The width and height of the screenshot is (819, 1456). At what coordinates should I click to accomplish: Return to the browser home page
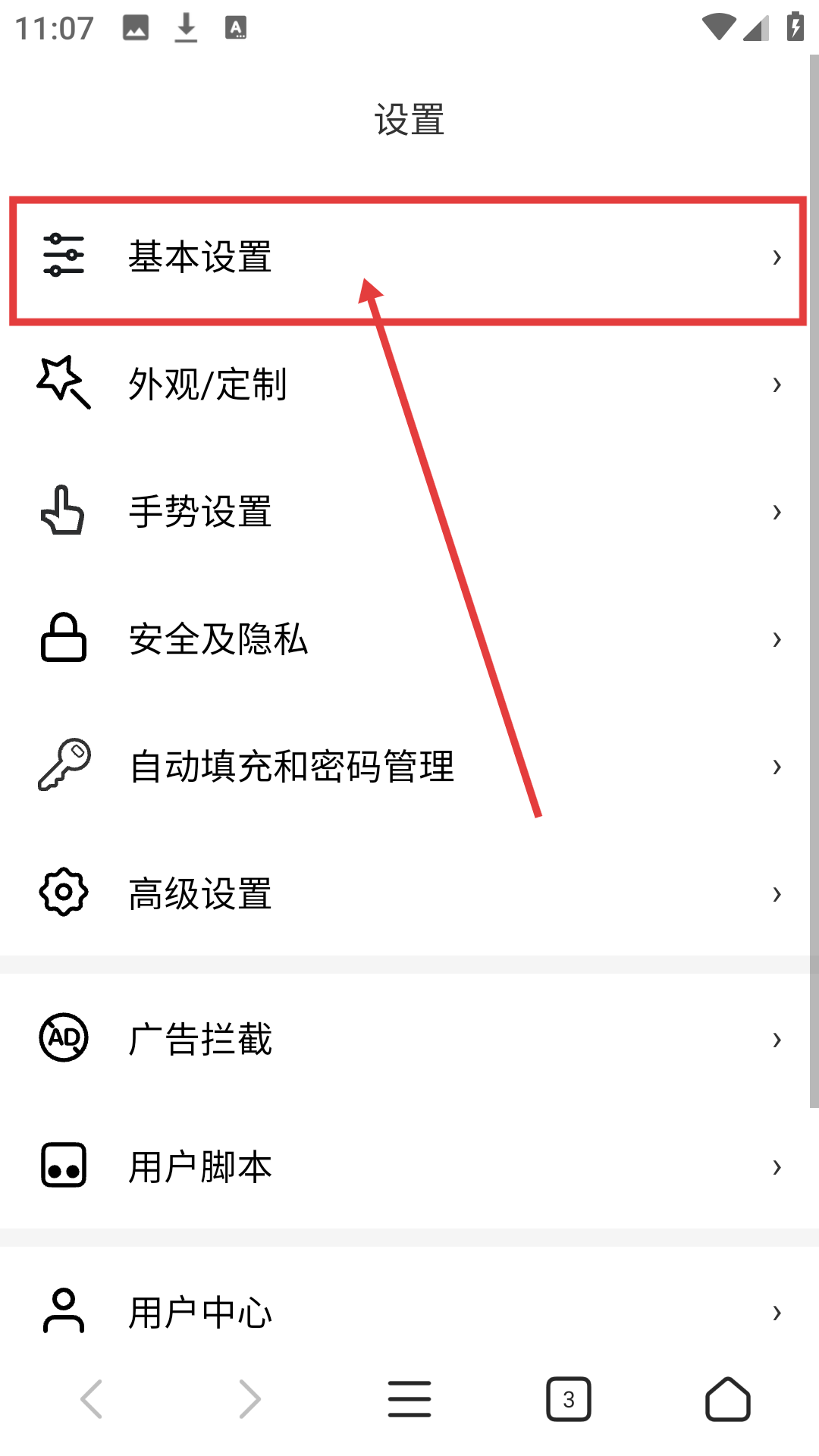(x=728, y=1399)
